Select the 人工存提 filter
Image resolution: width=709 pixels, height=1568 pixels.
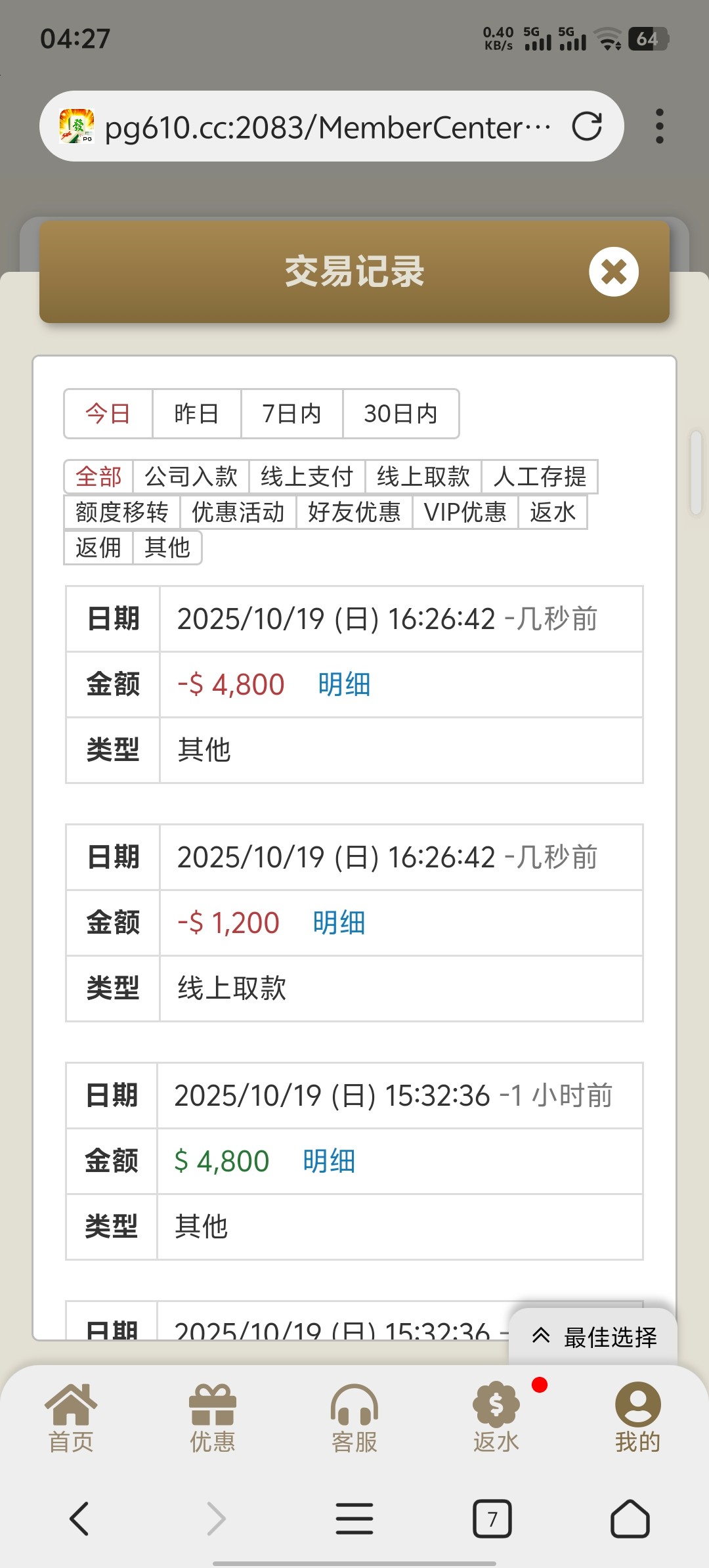(539, 477)
